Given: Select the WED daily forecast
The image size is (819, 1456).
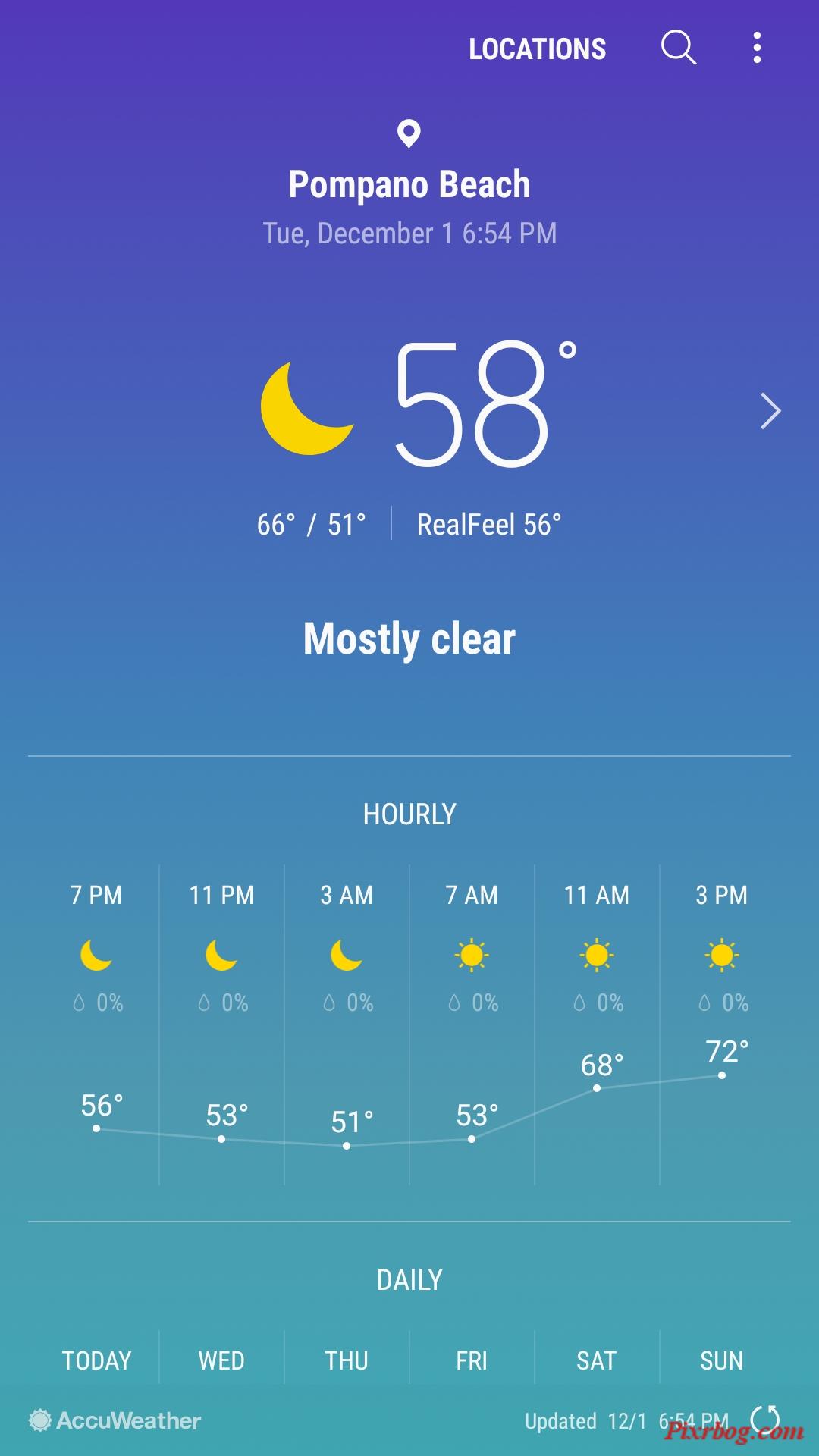Looking at the screenshot, I should 221,1360.
